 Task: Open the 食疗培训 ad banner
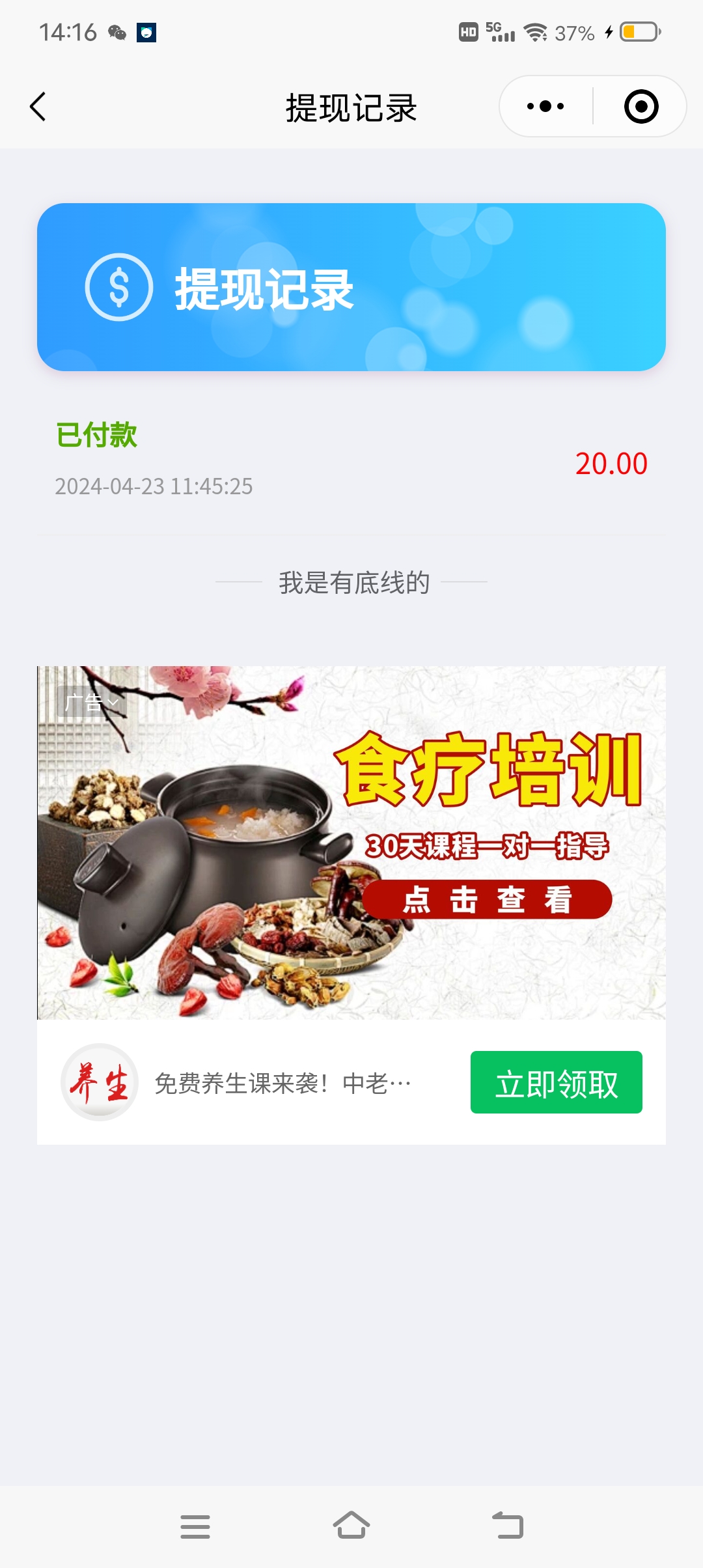351,842
